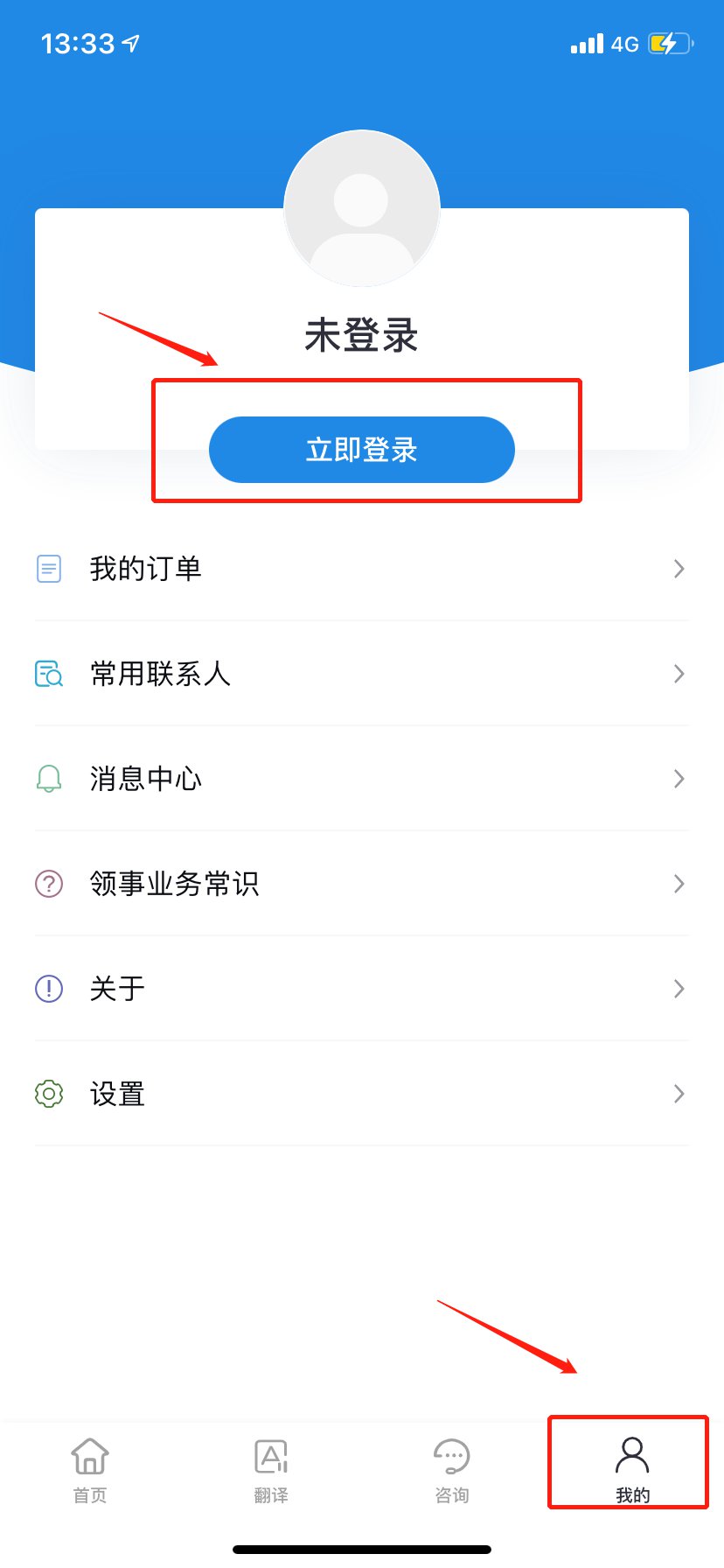This screenshot has width=724, height=1568.
Task: Switch to the 咨询 tab
Action: [x=452, y=1470]
